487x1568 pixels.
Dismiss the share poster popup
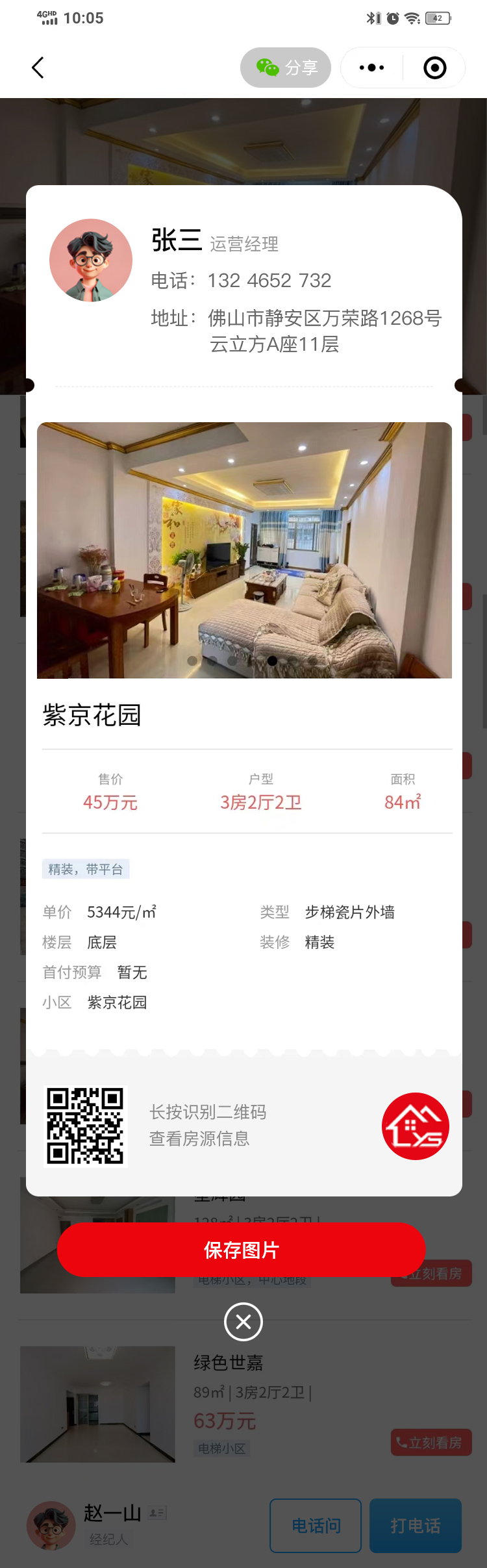coord(243,1322)
